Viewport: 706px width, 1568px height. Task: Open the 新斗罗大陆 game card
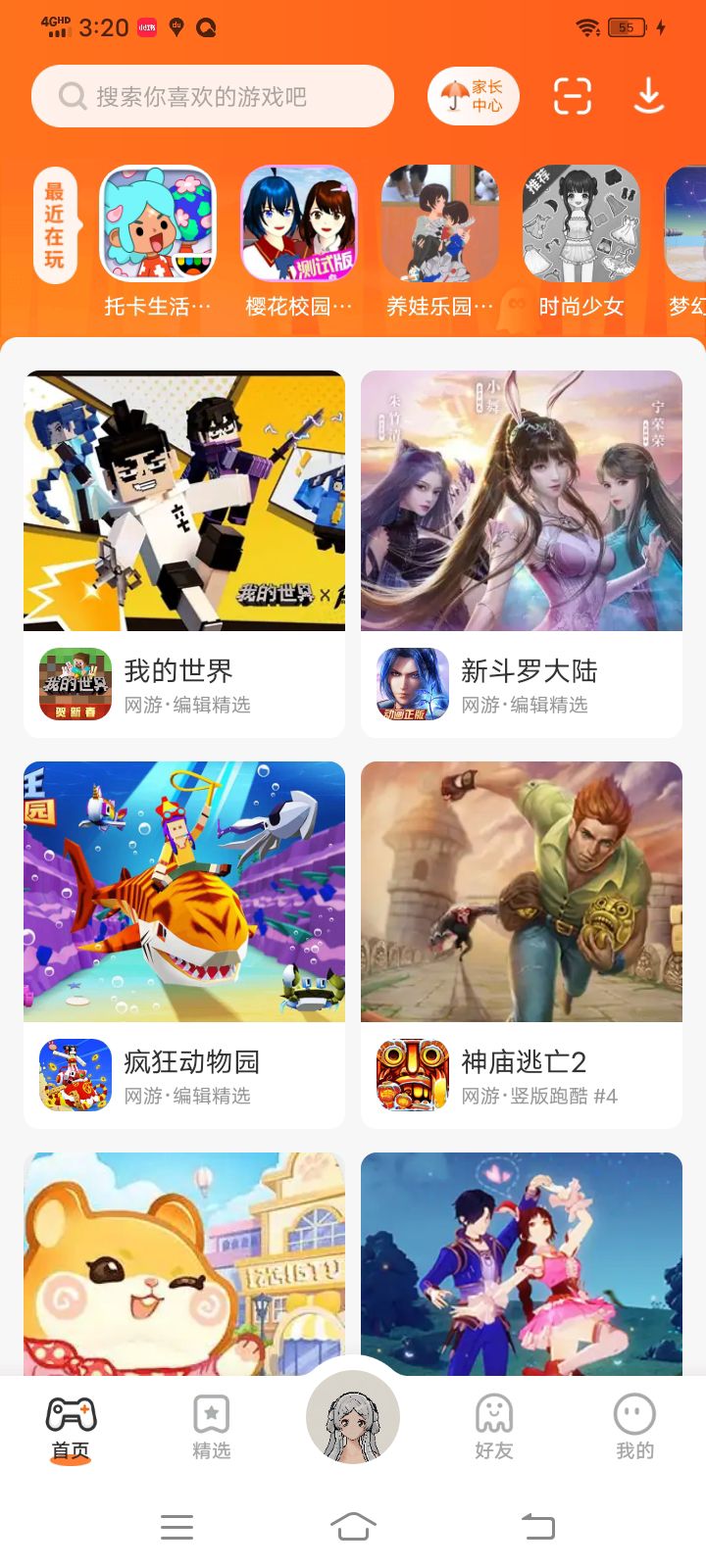click(522, 554)
